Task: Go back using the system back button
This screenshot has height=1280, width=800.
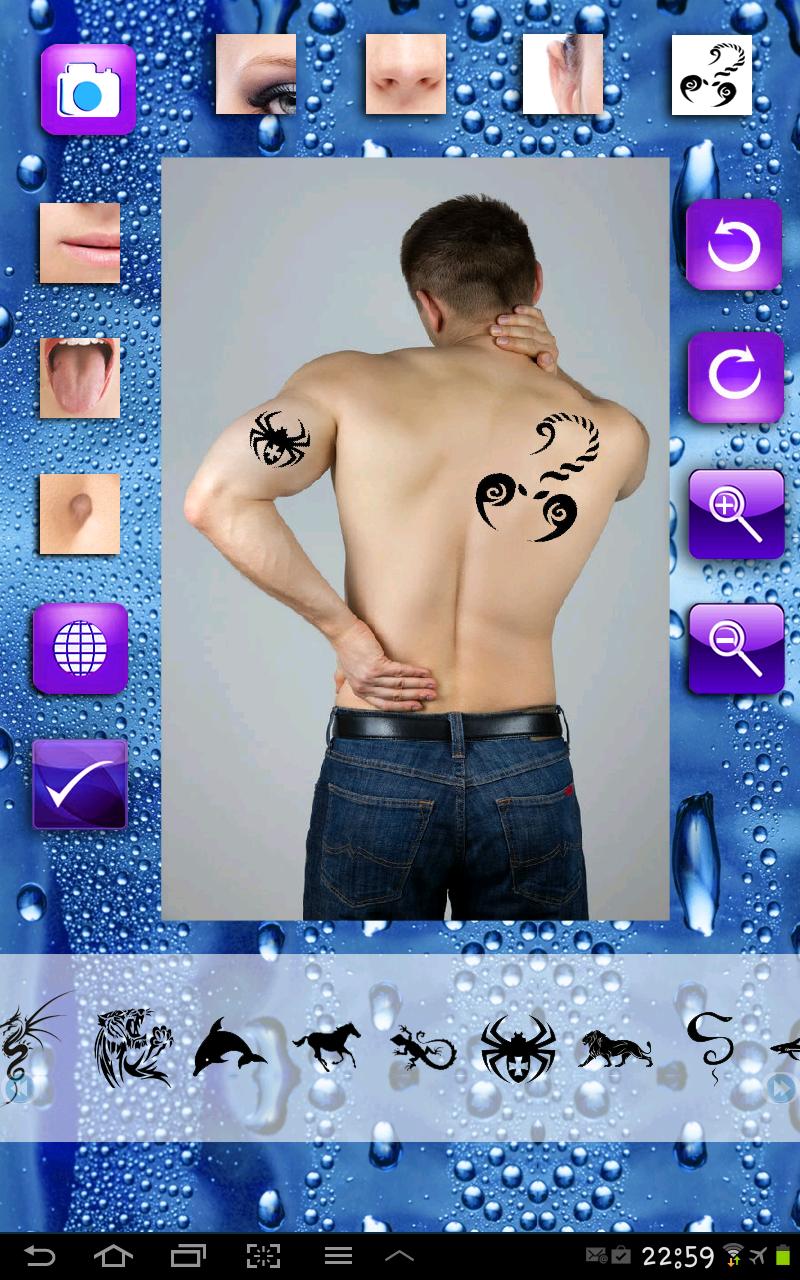Action: (40, 1255)
